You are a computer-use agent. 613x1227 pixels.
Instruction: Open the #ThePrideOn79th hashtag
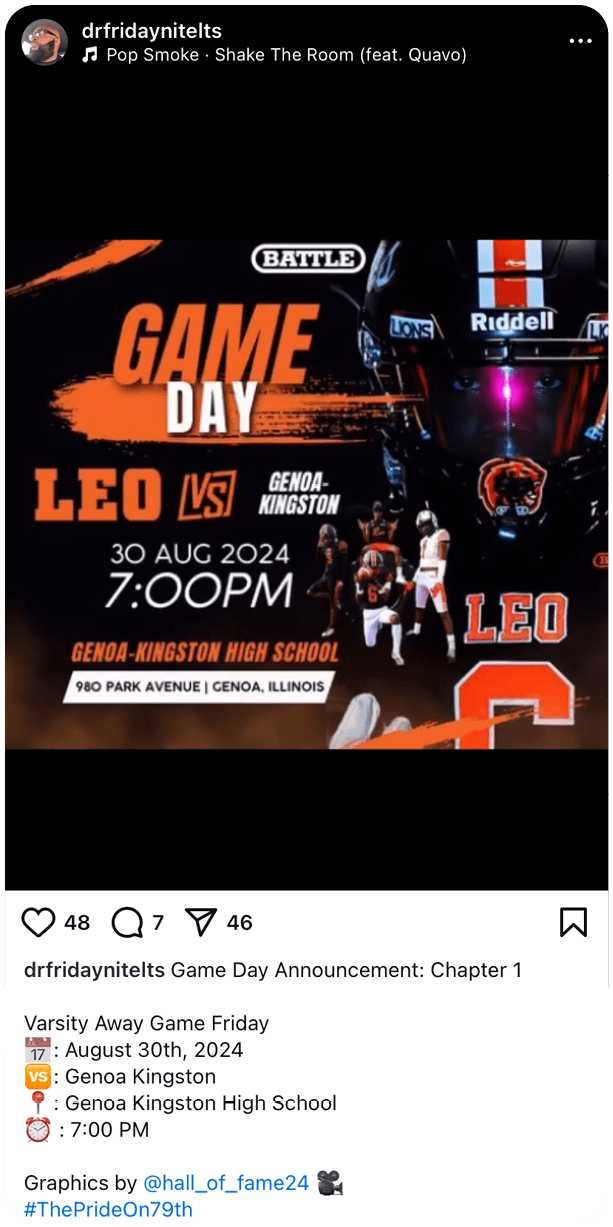(108, 1209)
